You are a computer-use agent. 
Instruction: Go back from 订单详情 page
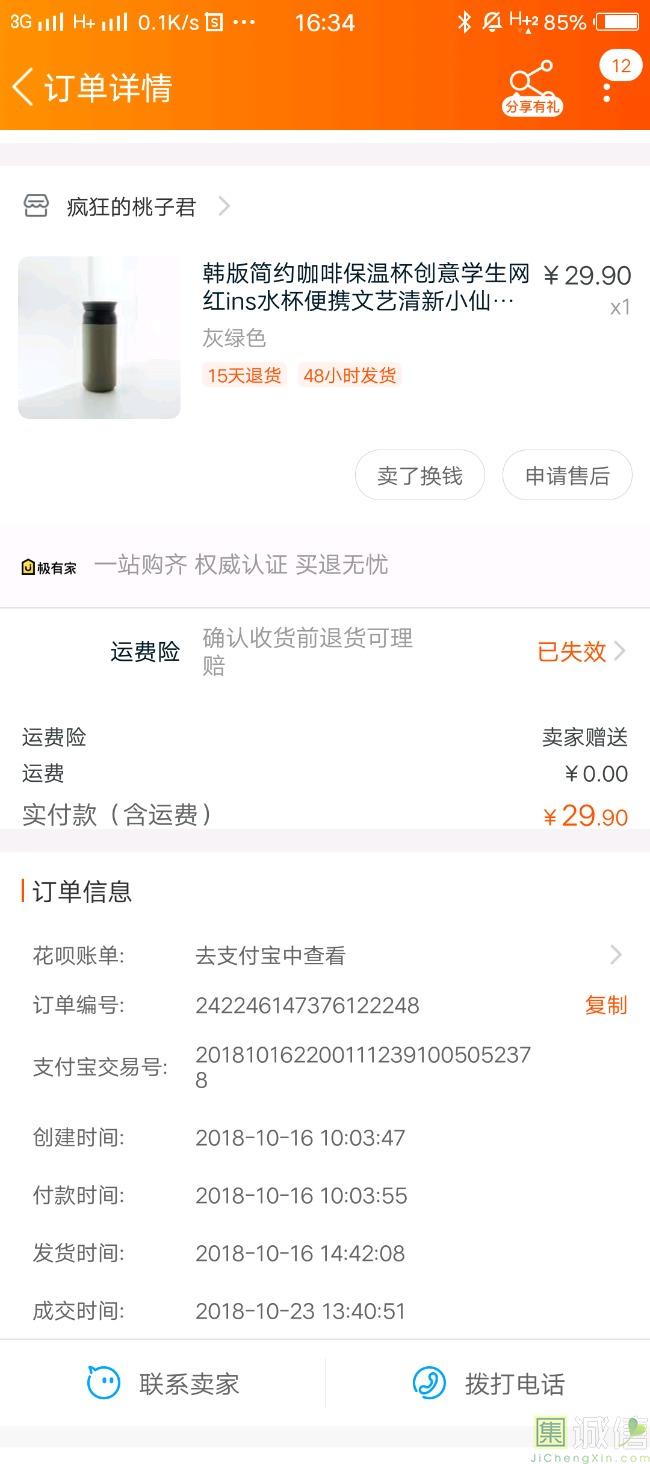(x=24, y=87)
